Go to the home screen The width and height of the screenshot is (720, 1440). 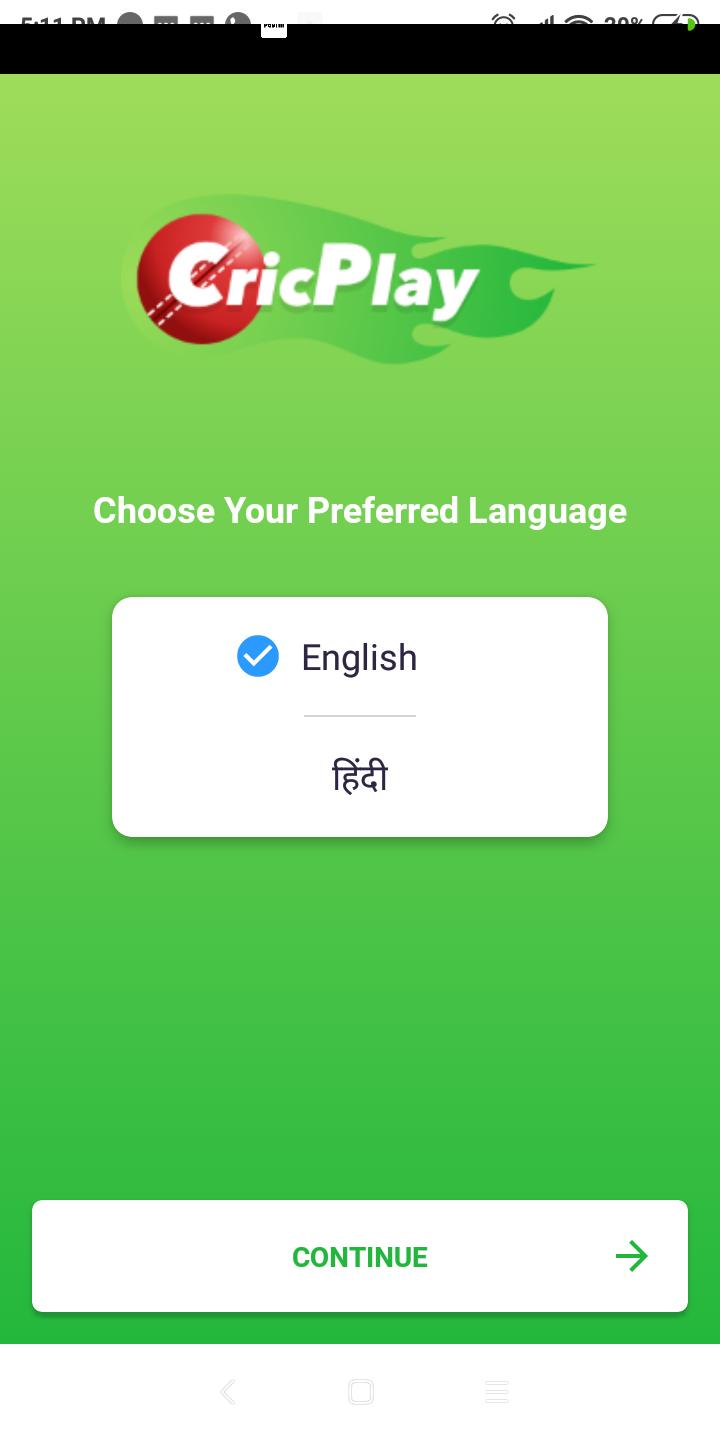(360, 1392)
